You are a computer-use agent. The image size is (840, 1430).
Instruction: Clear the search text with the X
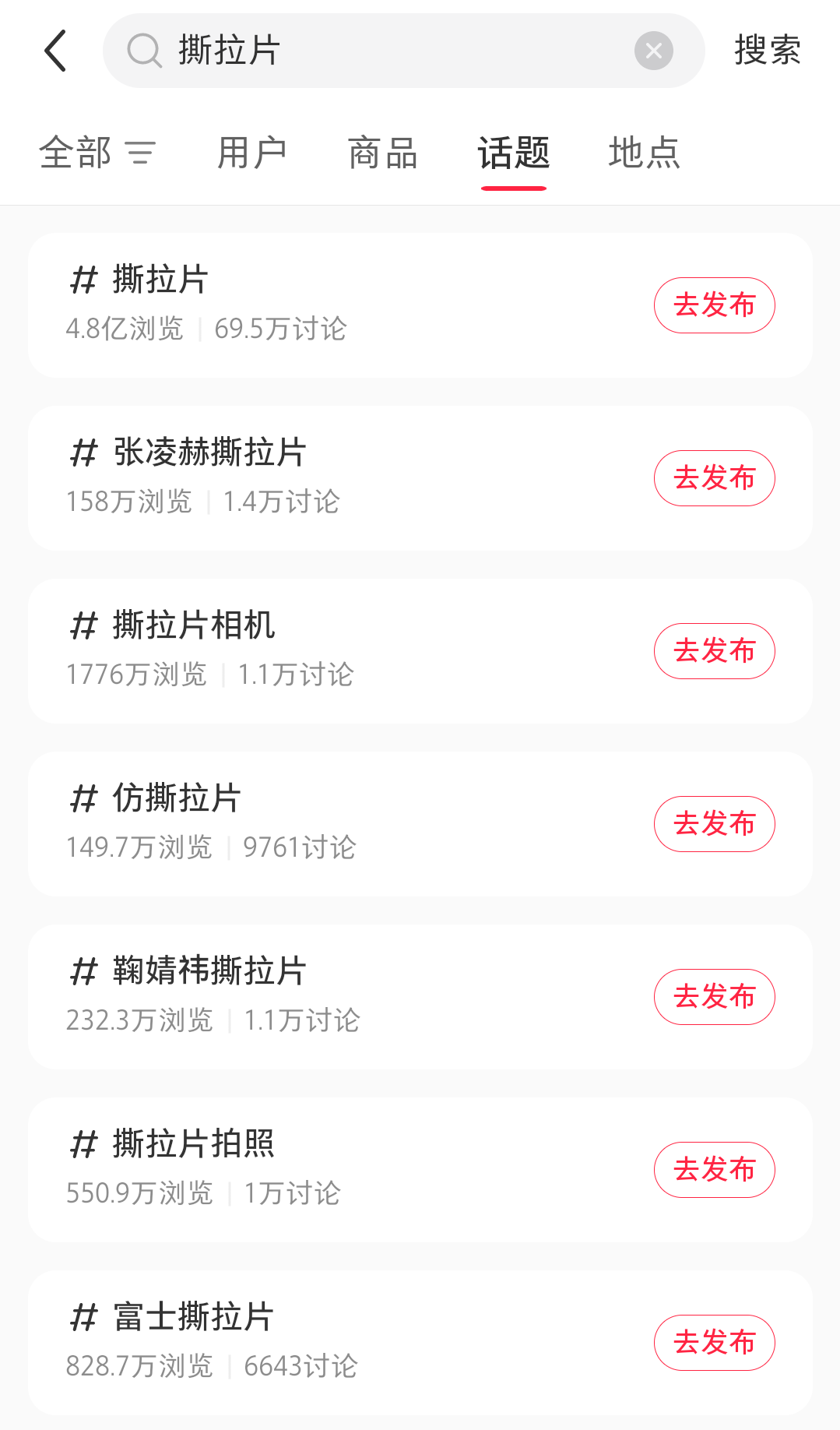[x=653, y=51]
